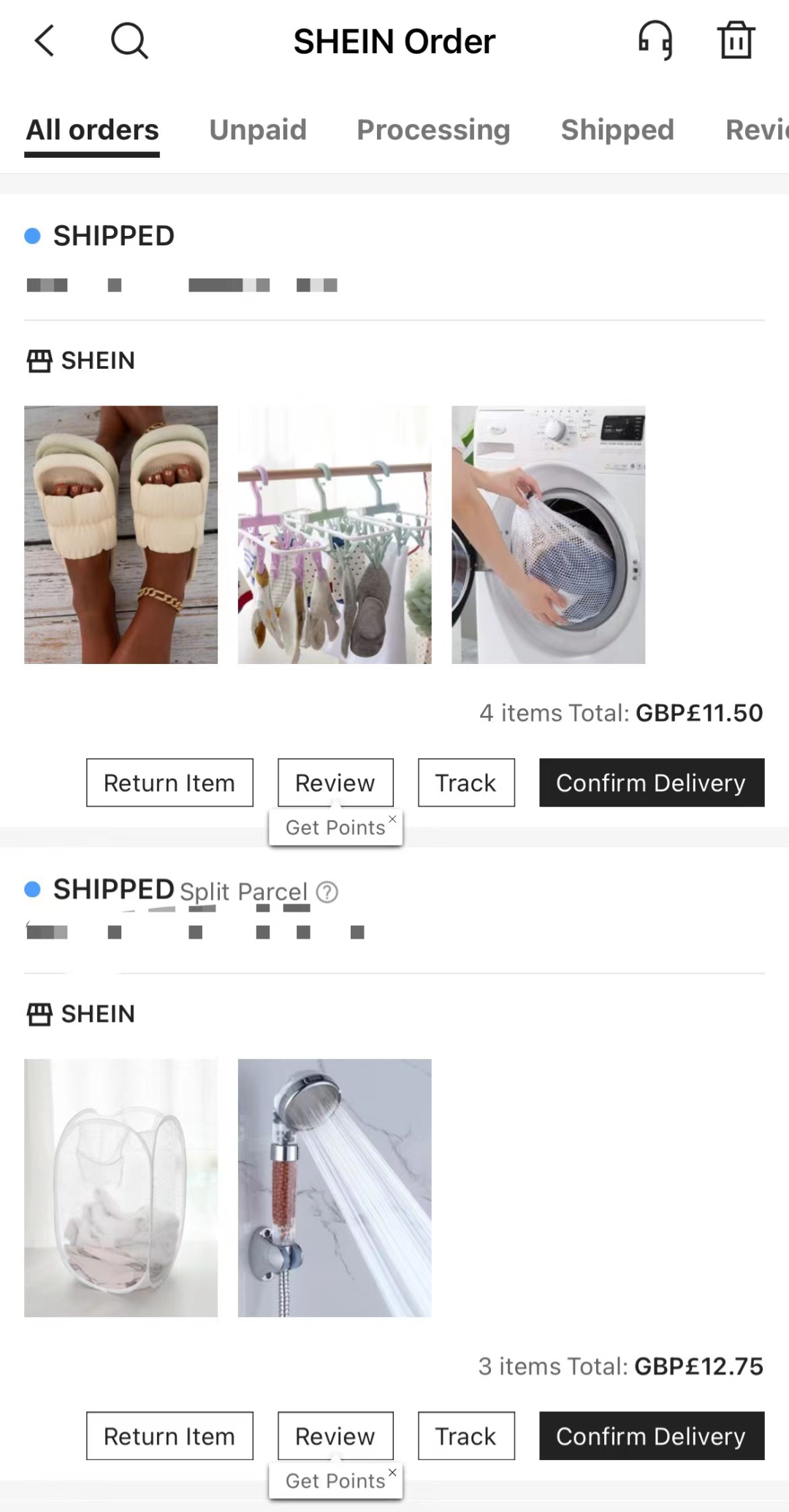Select the All orders tab
Image resolution: width=789 pixels, height=1512 pixels.
point(92,129)
